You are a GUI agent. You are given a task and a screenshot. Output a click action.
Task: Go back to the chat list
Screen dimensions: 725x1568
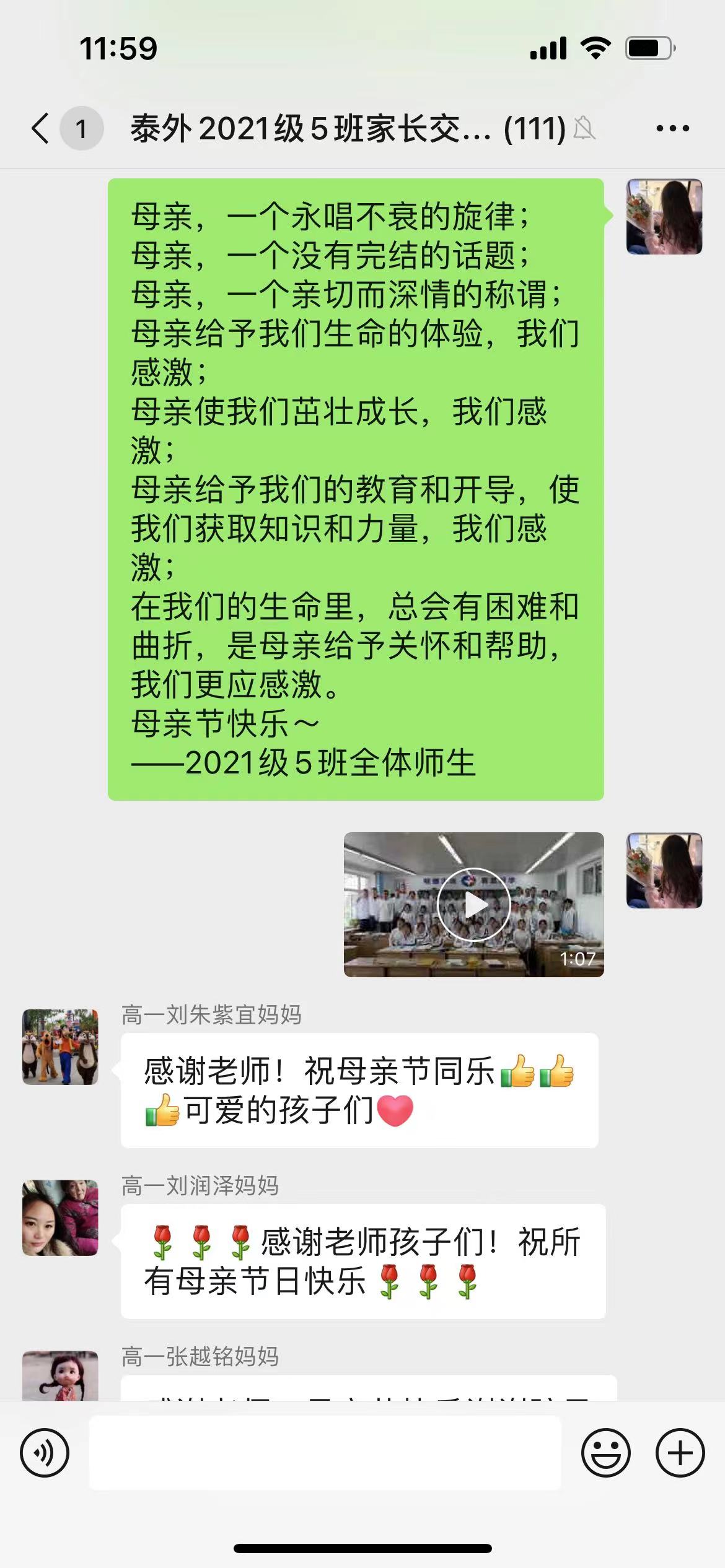(41, 129)
